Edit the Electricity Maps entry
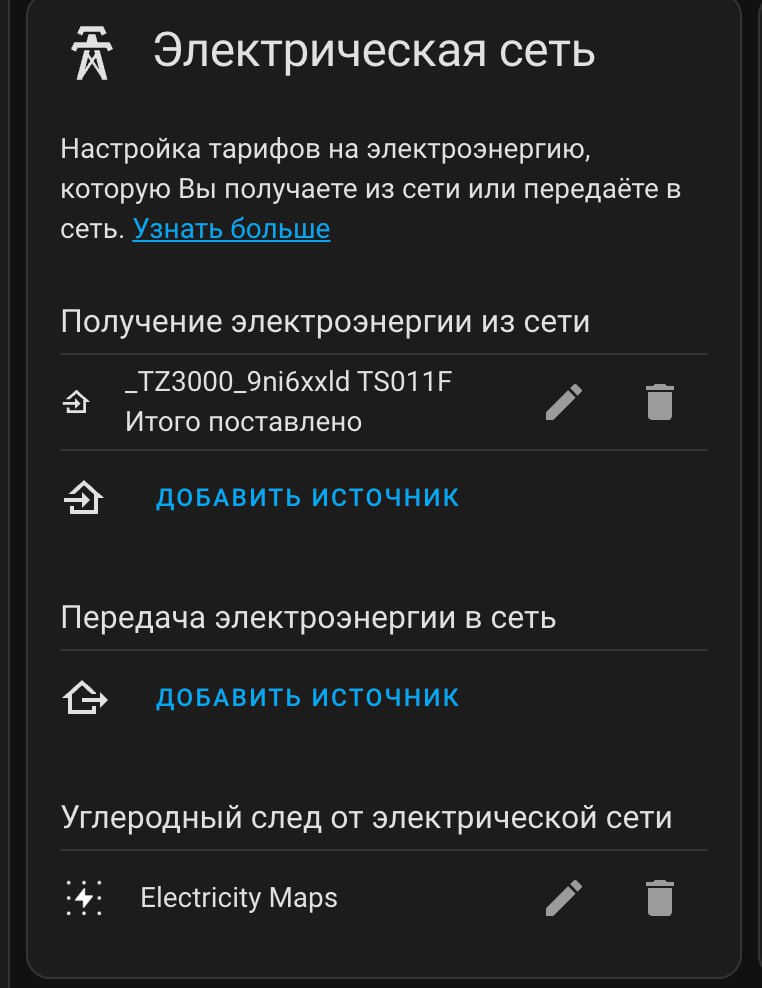762x988 pixels. click(564, 898)
